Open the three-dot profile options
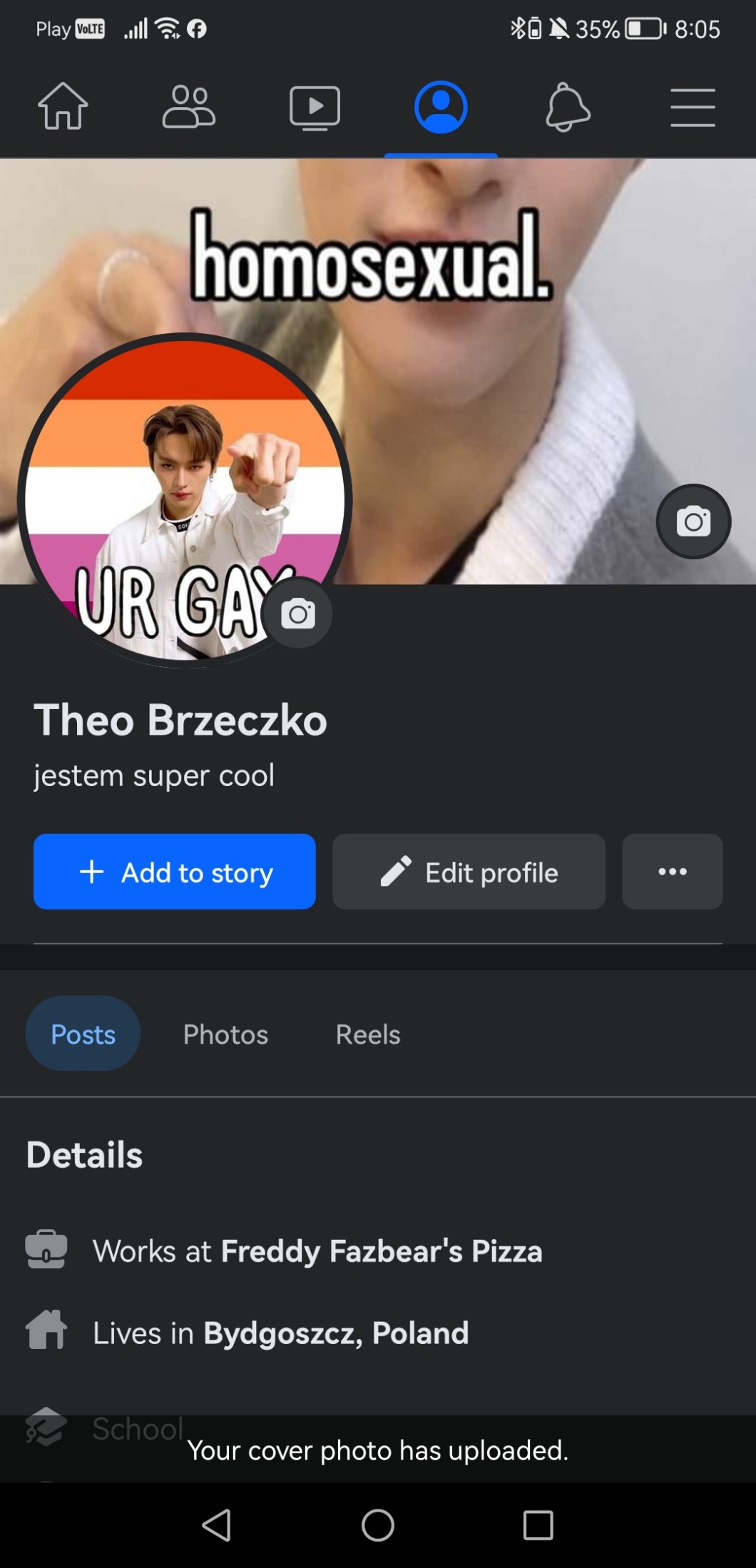 point(673,872)
